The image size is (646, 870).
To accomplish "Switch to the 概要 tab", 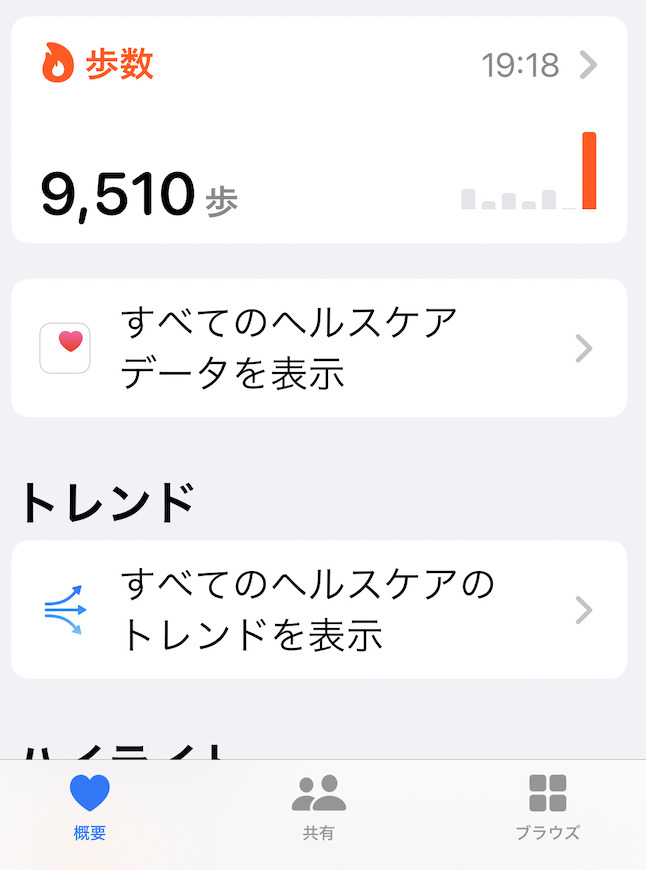I will pos(90,806).
